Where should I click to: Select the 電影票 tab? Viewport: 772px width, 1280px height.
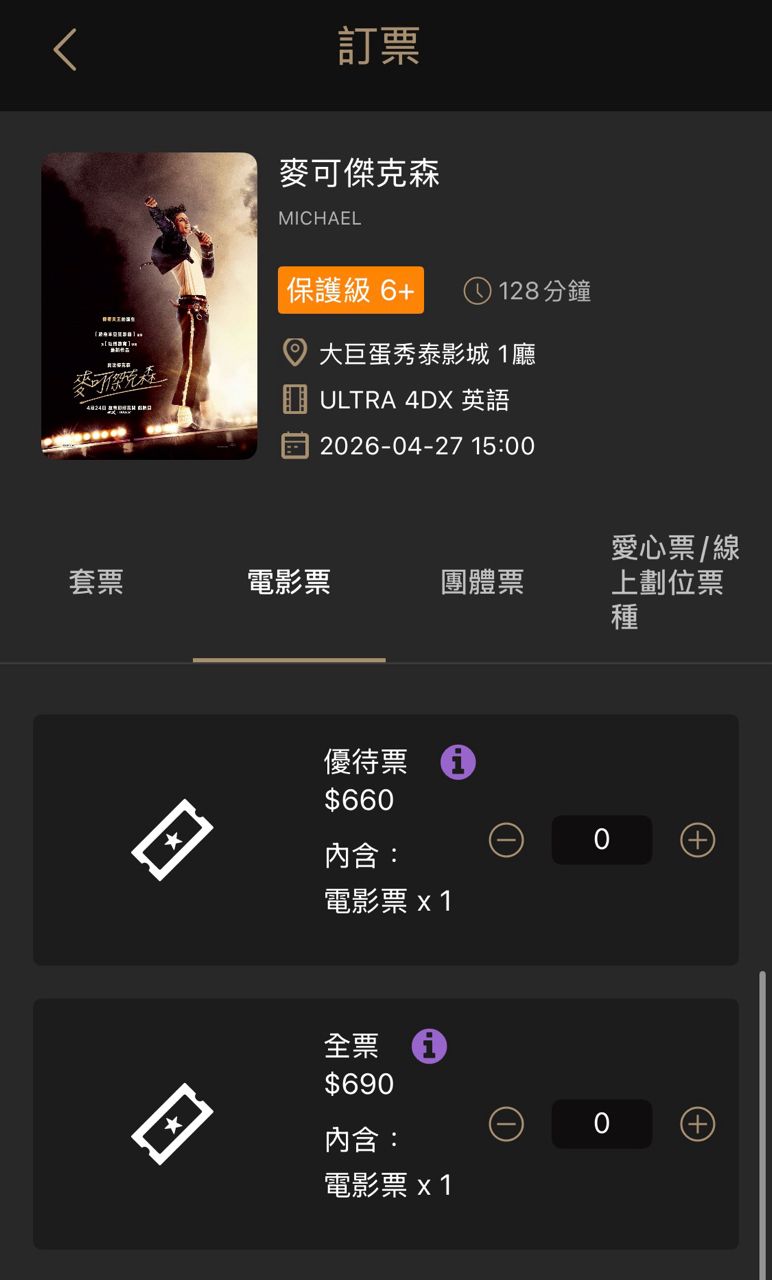(x=289, y=582)
